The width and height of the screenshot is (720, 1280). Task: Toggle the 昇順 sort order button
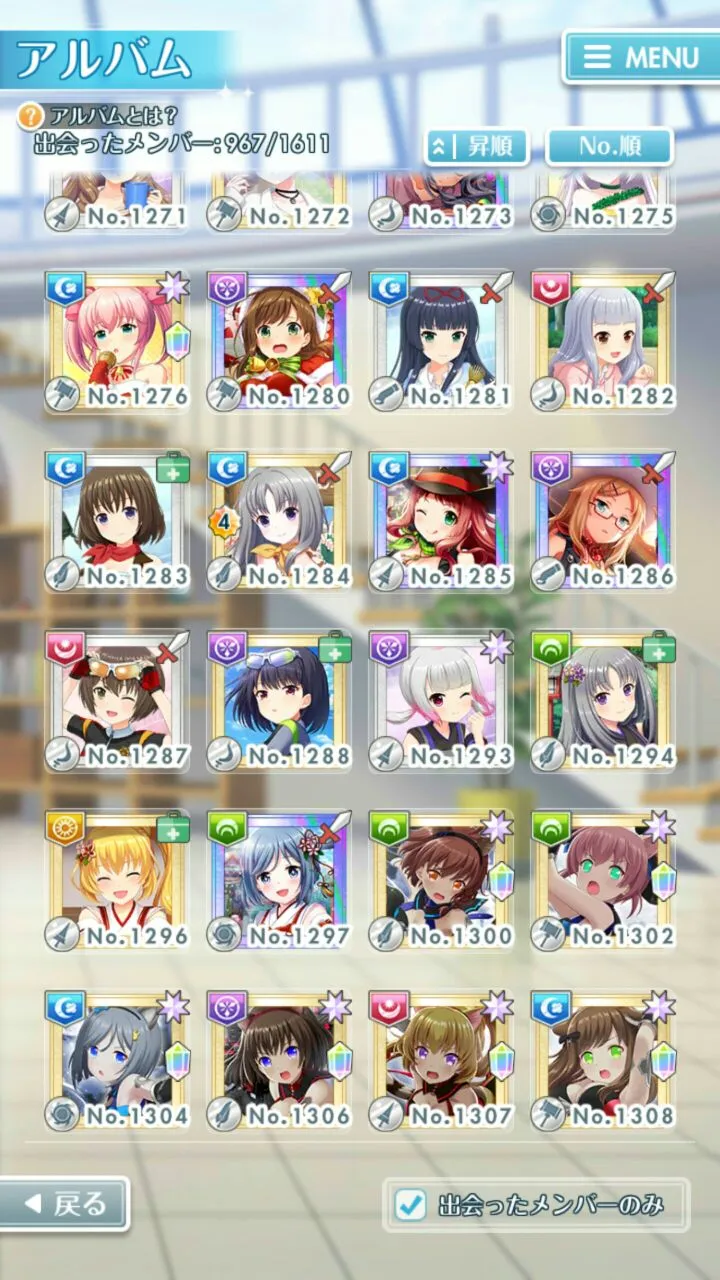[476, 147]
